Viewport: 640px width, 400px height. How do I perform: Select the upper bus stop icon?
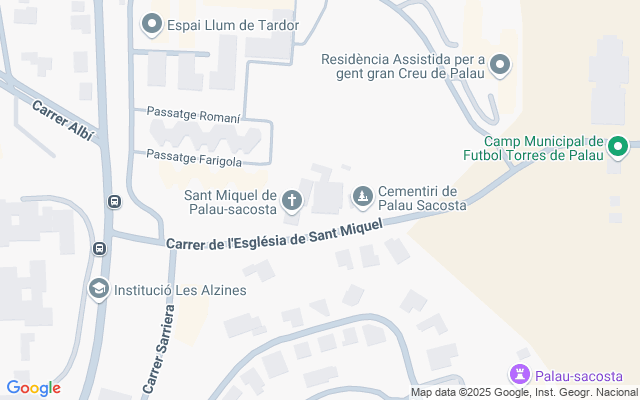(x=114, y=201)
